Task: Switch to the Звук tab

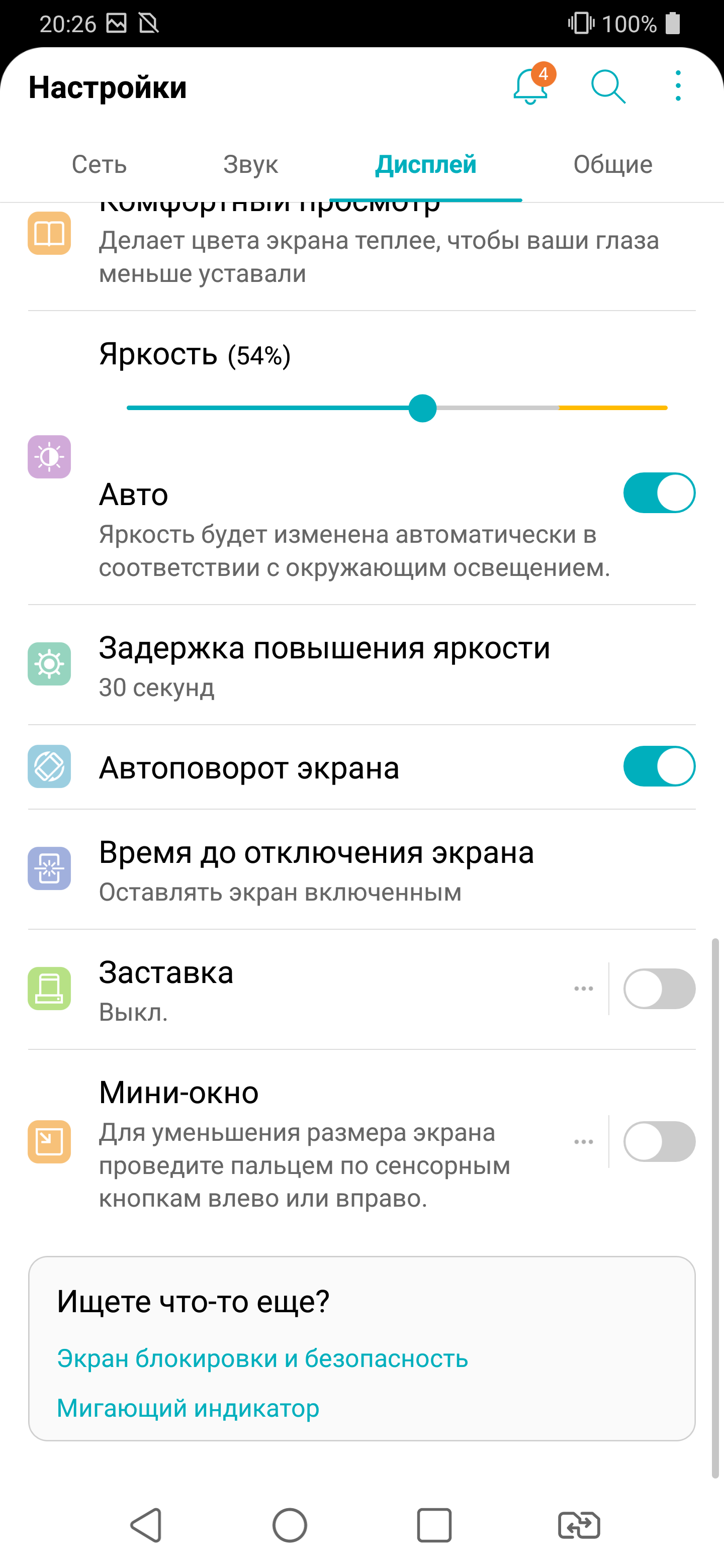Action: (x=250, y=164)
